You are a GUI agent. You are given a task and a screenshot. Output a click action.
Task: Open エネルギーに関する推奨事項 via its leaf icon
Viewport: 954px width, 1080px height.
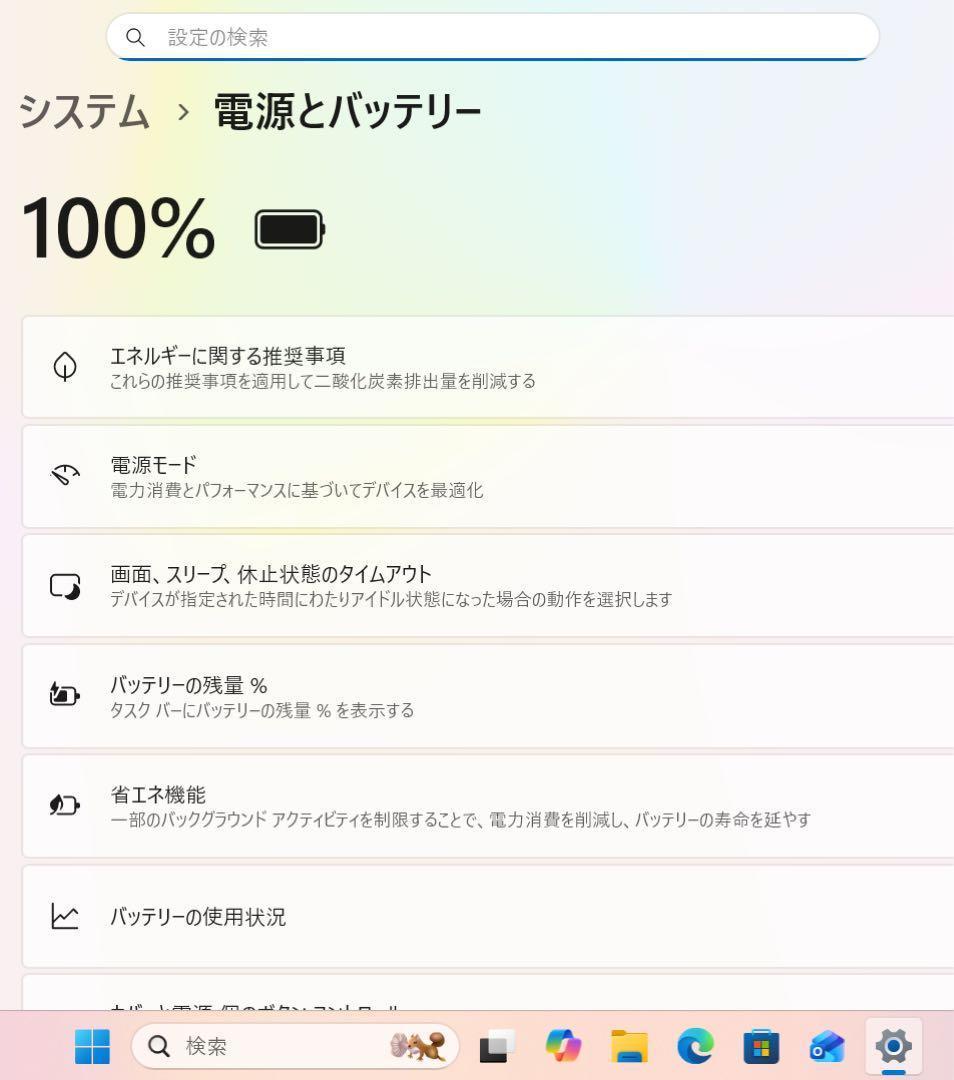pos(65,367)
